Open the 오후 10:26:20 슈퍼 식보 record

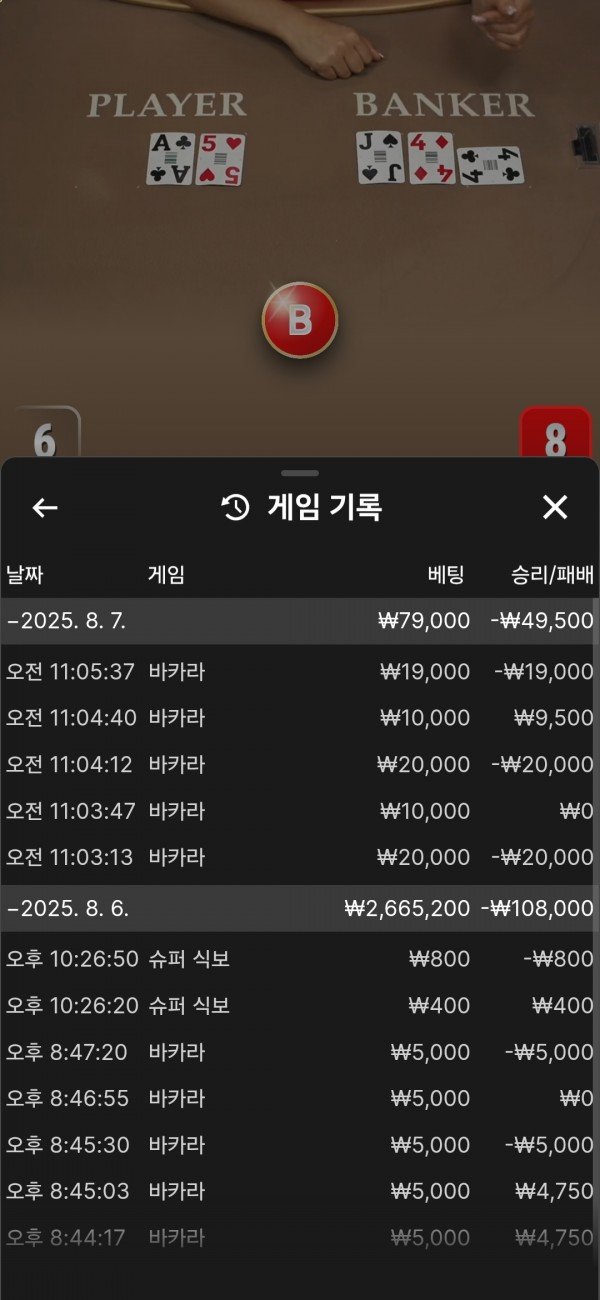300,1005
